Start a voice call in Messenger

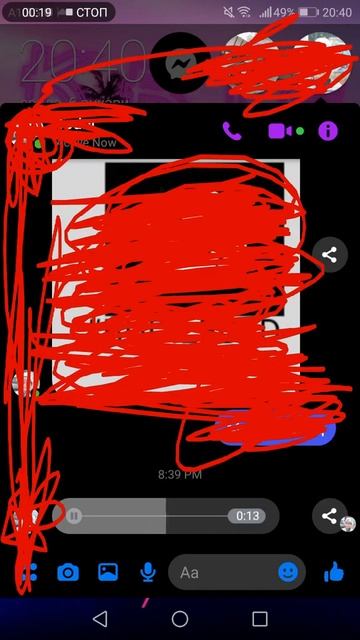[x=232, y=131]
